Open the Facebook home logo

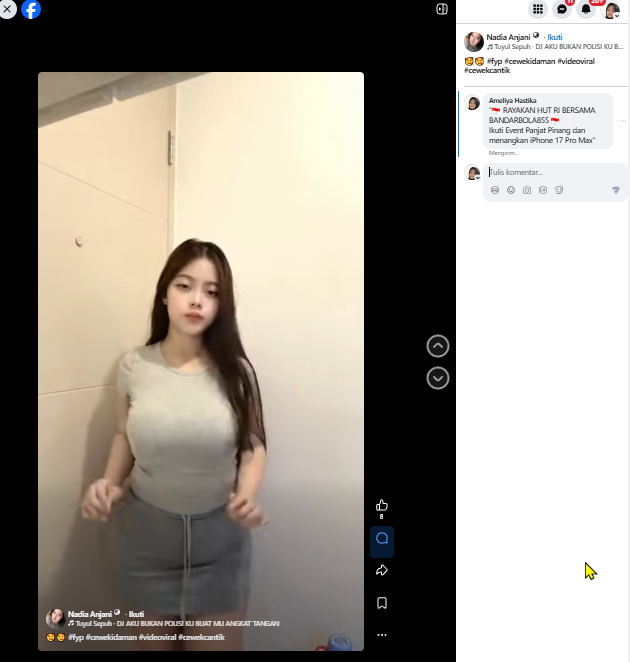coord(31,9)
